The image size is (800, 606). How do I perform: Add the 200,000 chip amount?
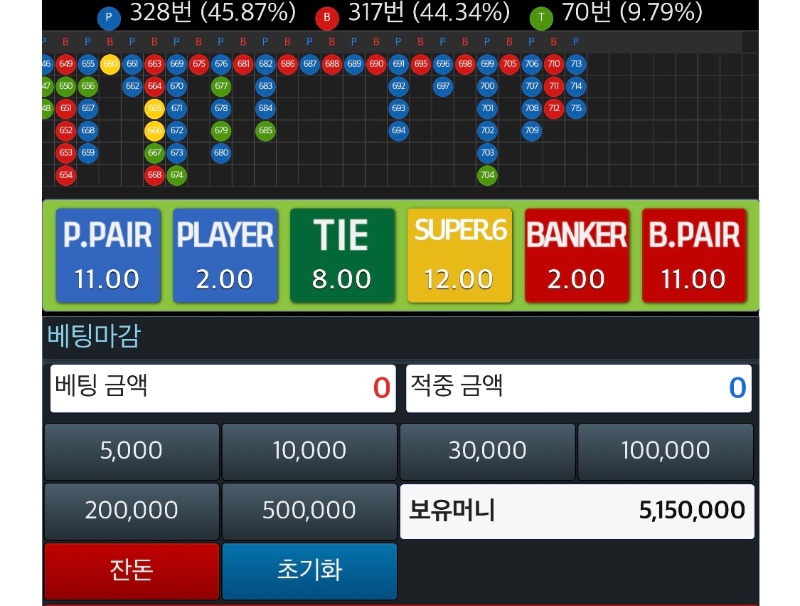pos(131,511)
